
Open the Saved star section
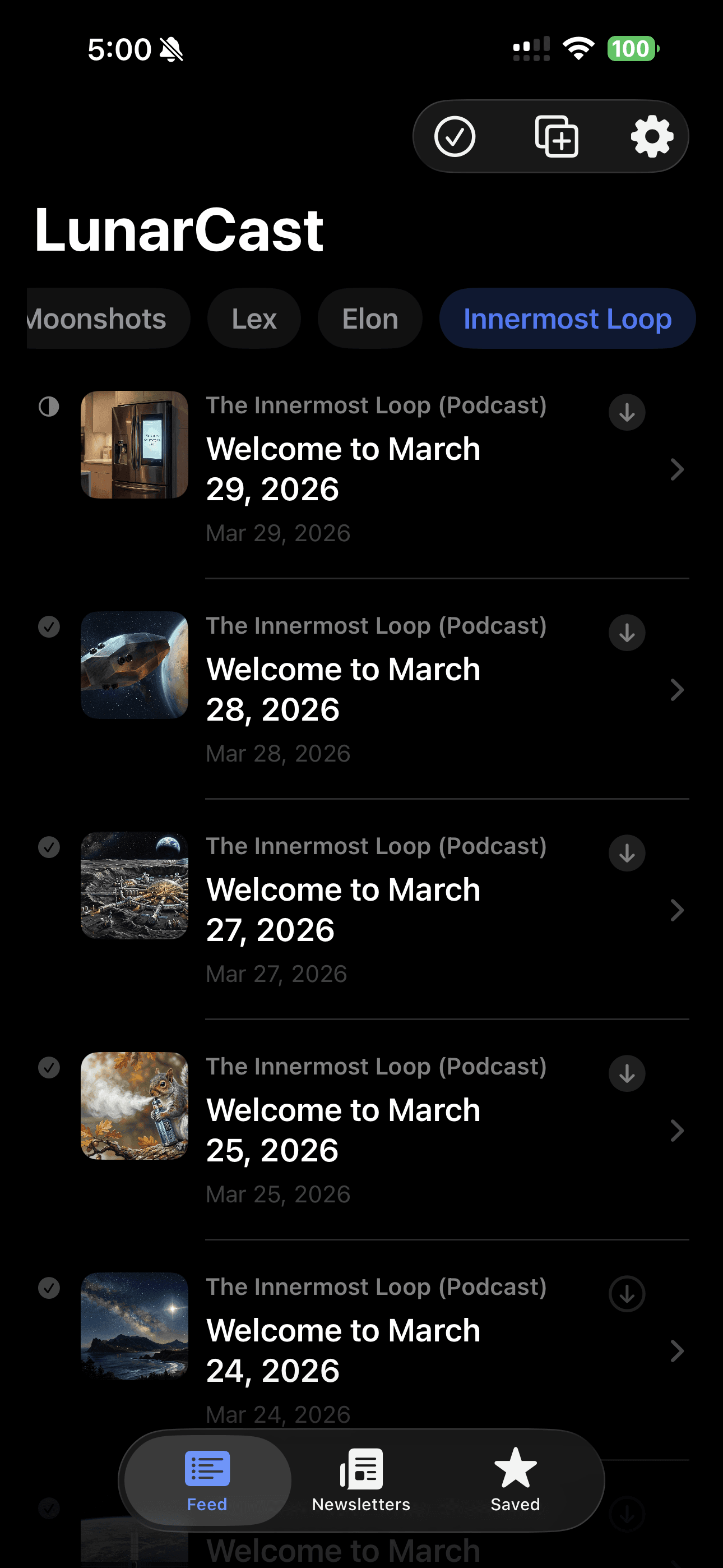tap(515, 1479)
